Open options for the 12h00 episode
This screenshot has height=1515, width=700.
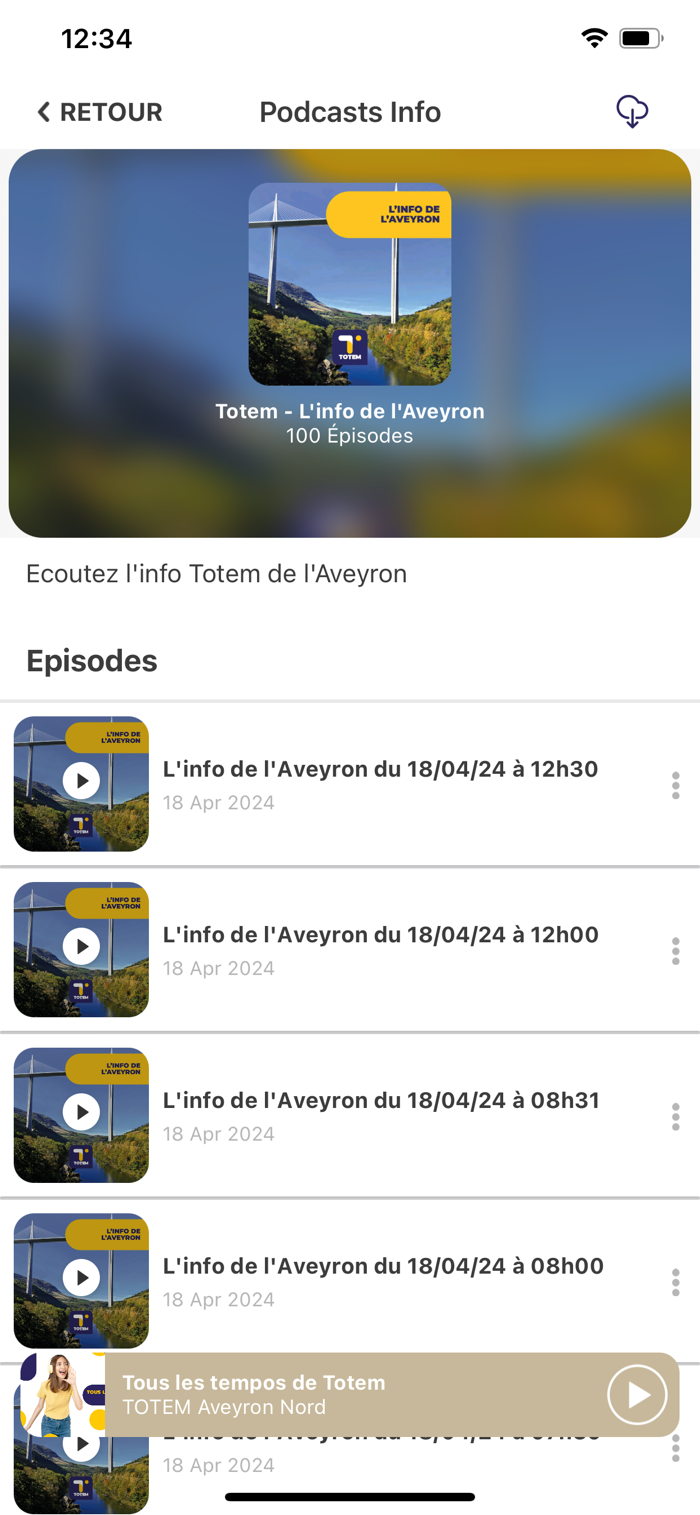pyautogui.click(x=676, y=951)
